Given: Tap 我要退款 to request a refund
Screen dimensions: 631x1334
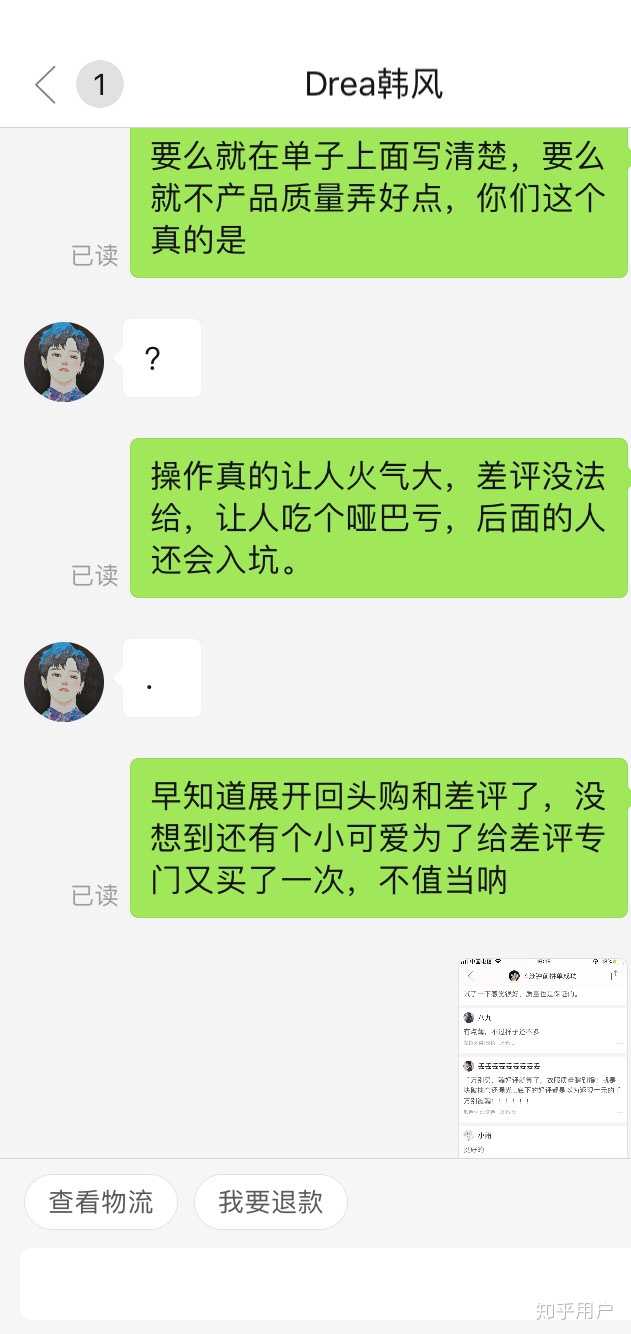Looking at the screenshot, I should [270, 1201].
